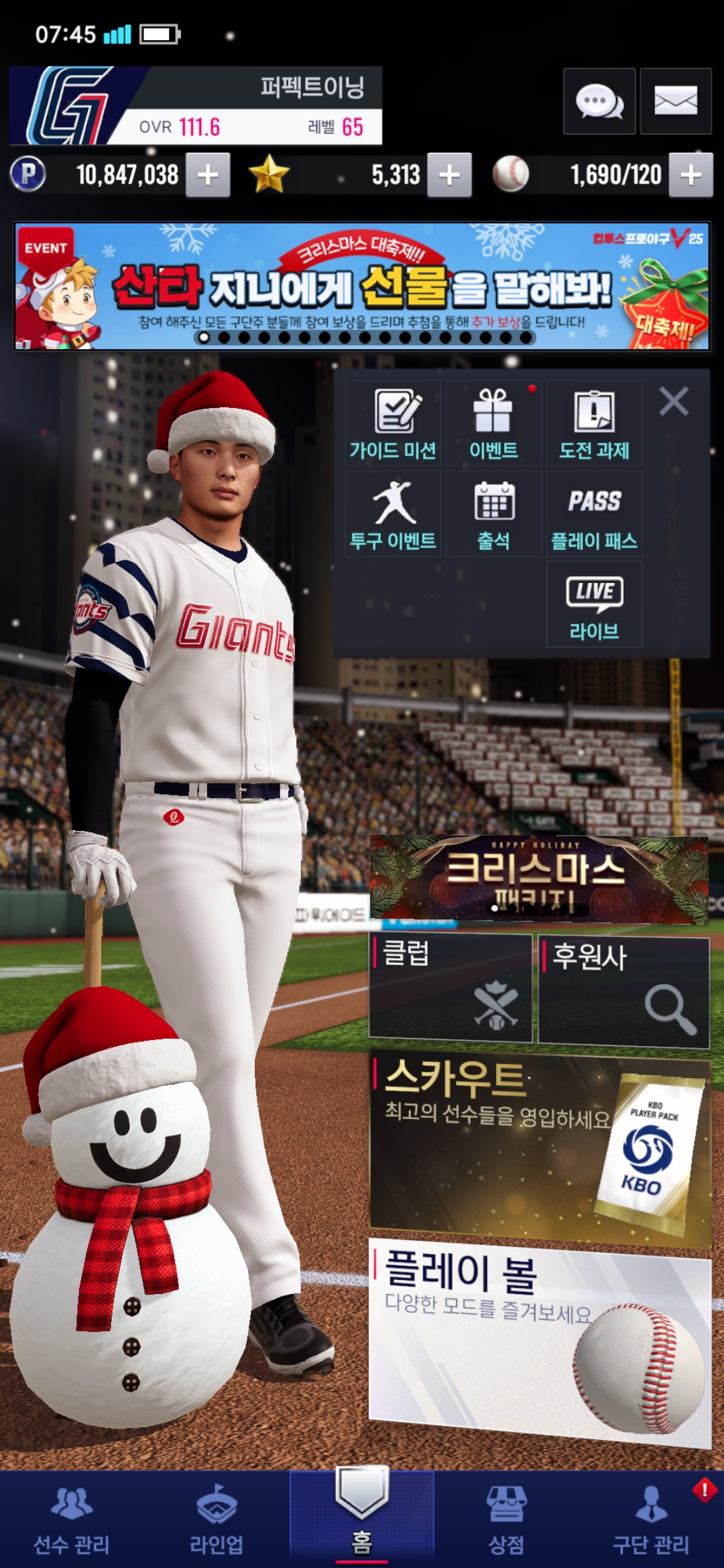This screenshot has width=724, height=1568.
Task: Tap plus button next to stars 5,313
Action: coord(449,175)
